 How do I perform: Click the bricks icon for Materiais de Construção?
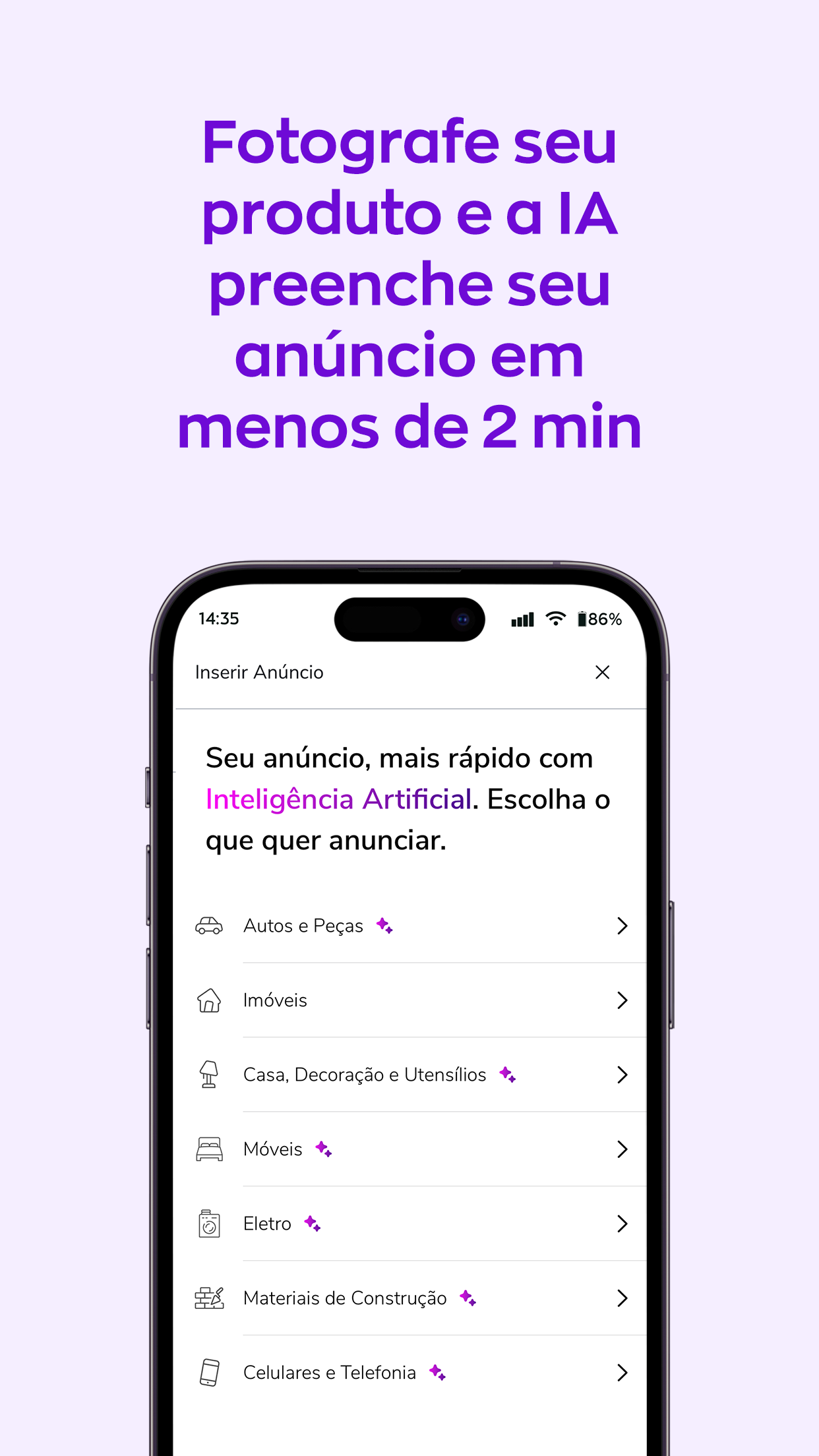[x=209, y=1298]
